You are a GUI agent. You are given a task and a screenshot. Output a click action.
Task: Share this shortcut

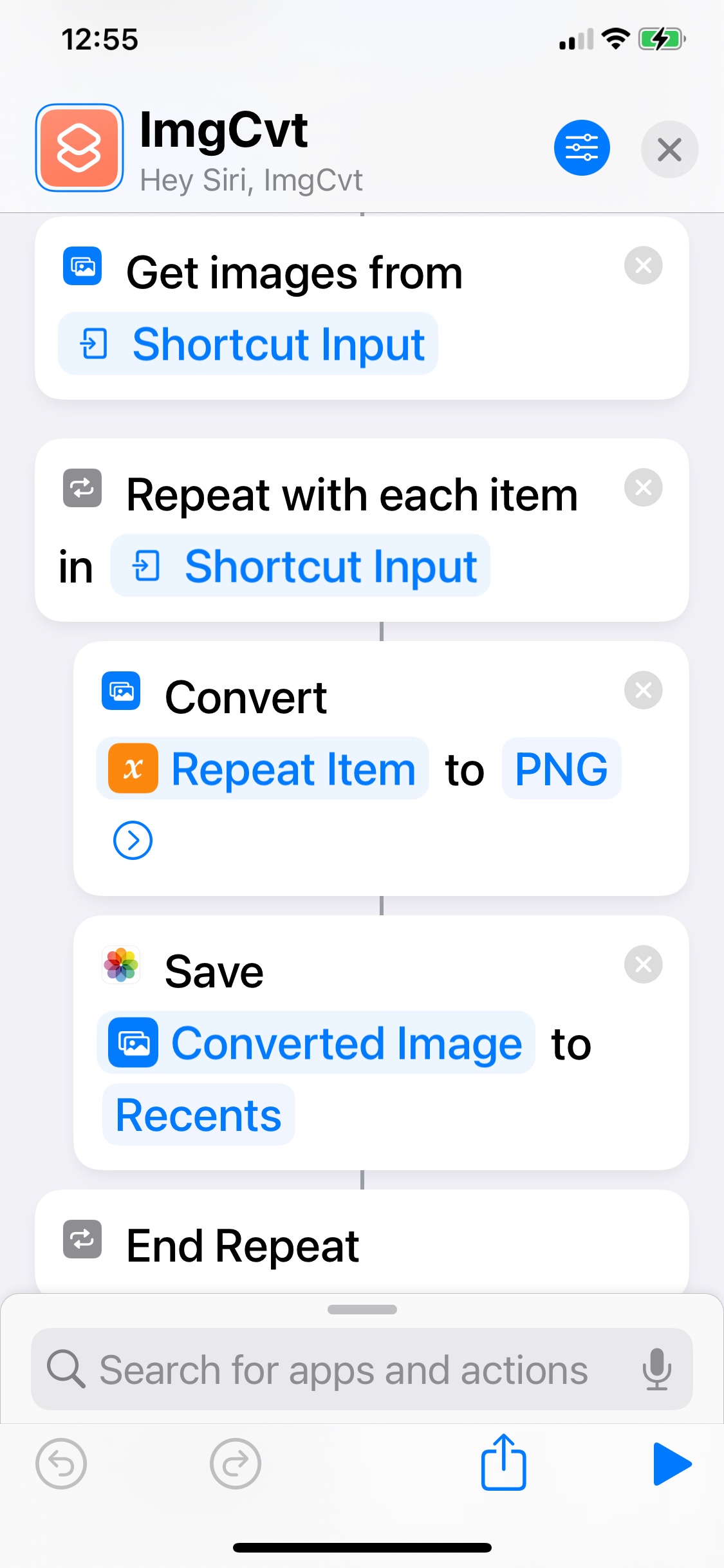(x=503, y=1462)
